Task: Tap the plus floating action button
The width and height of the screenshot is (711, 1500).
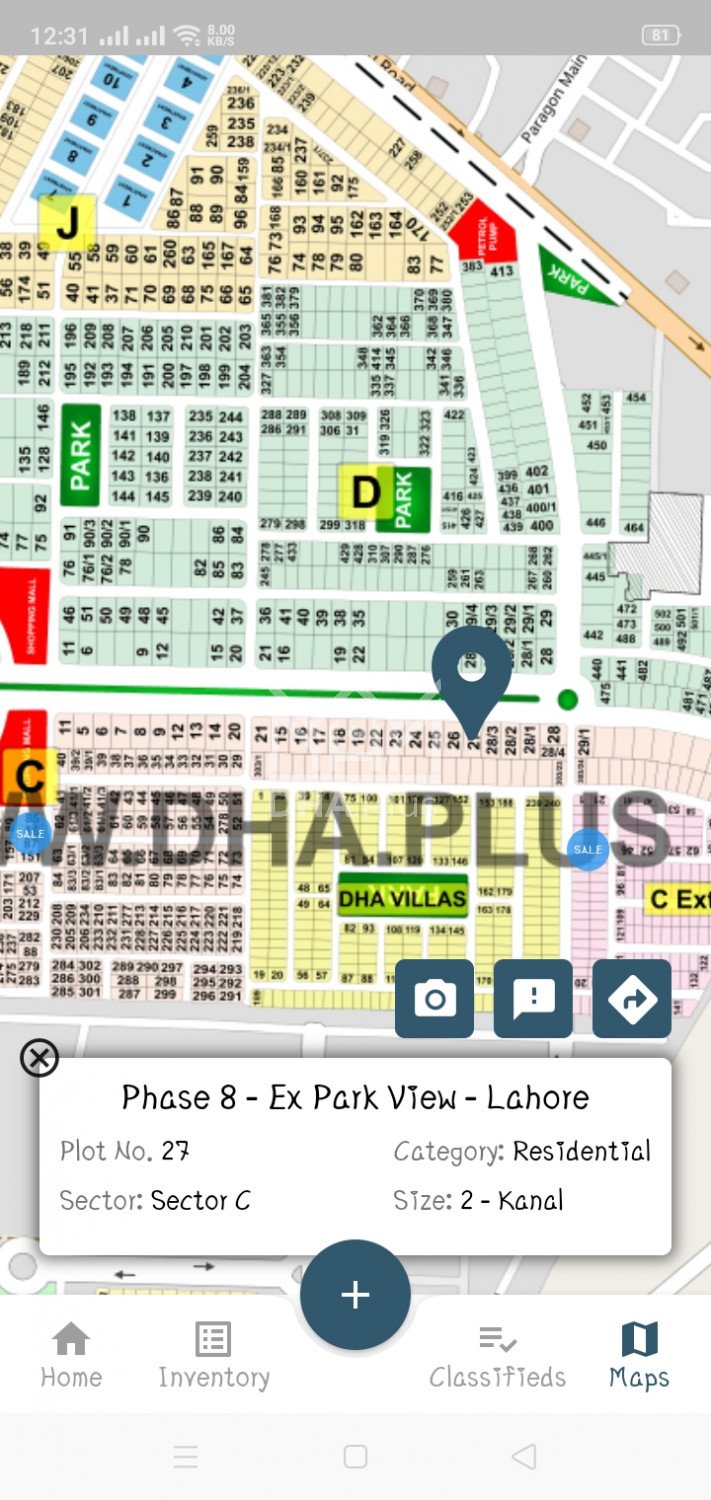Action: pos(355,1294)
